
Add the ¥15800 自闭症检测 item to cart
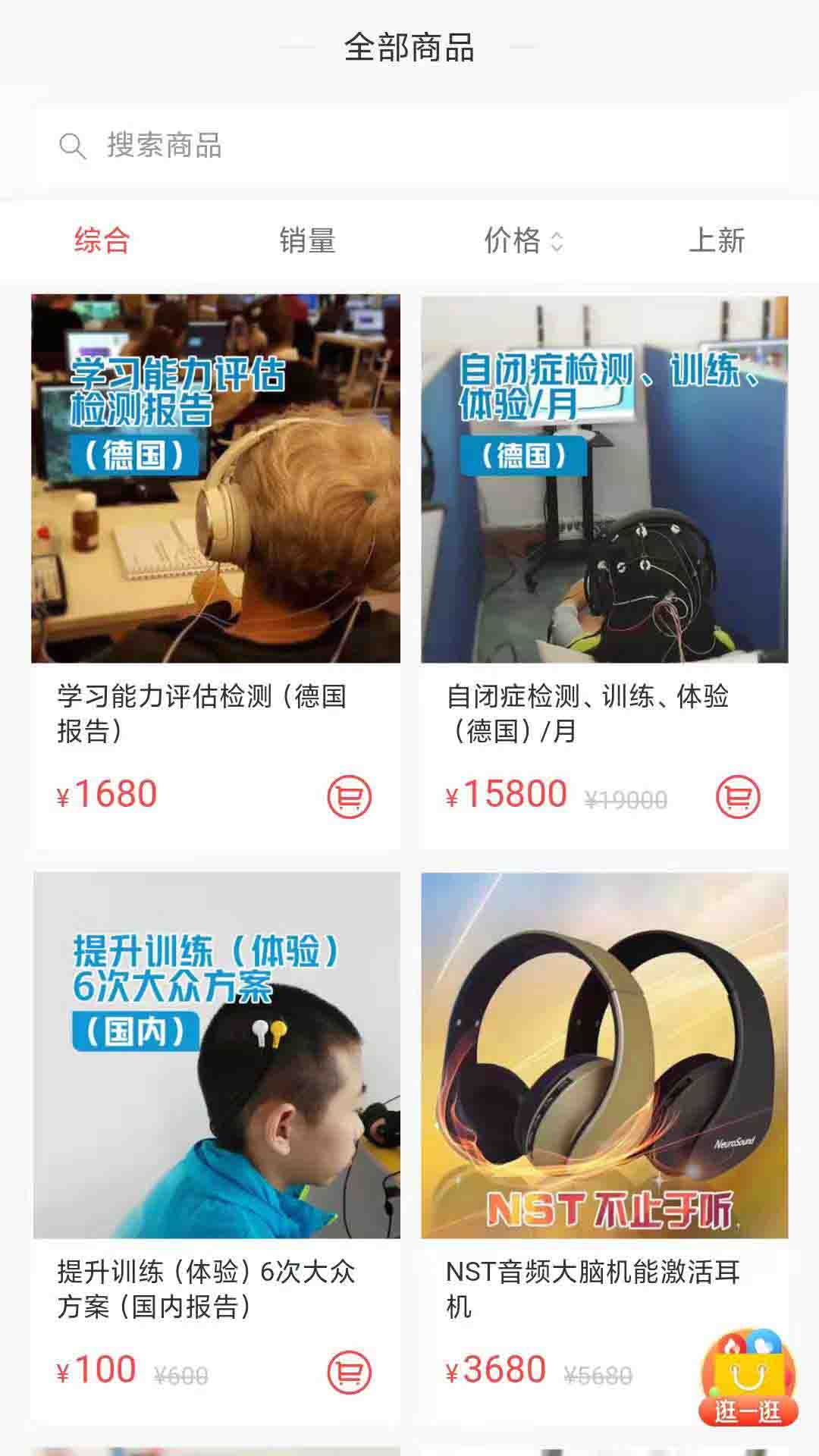click(738, 797)
